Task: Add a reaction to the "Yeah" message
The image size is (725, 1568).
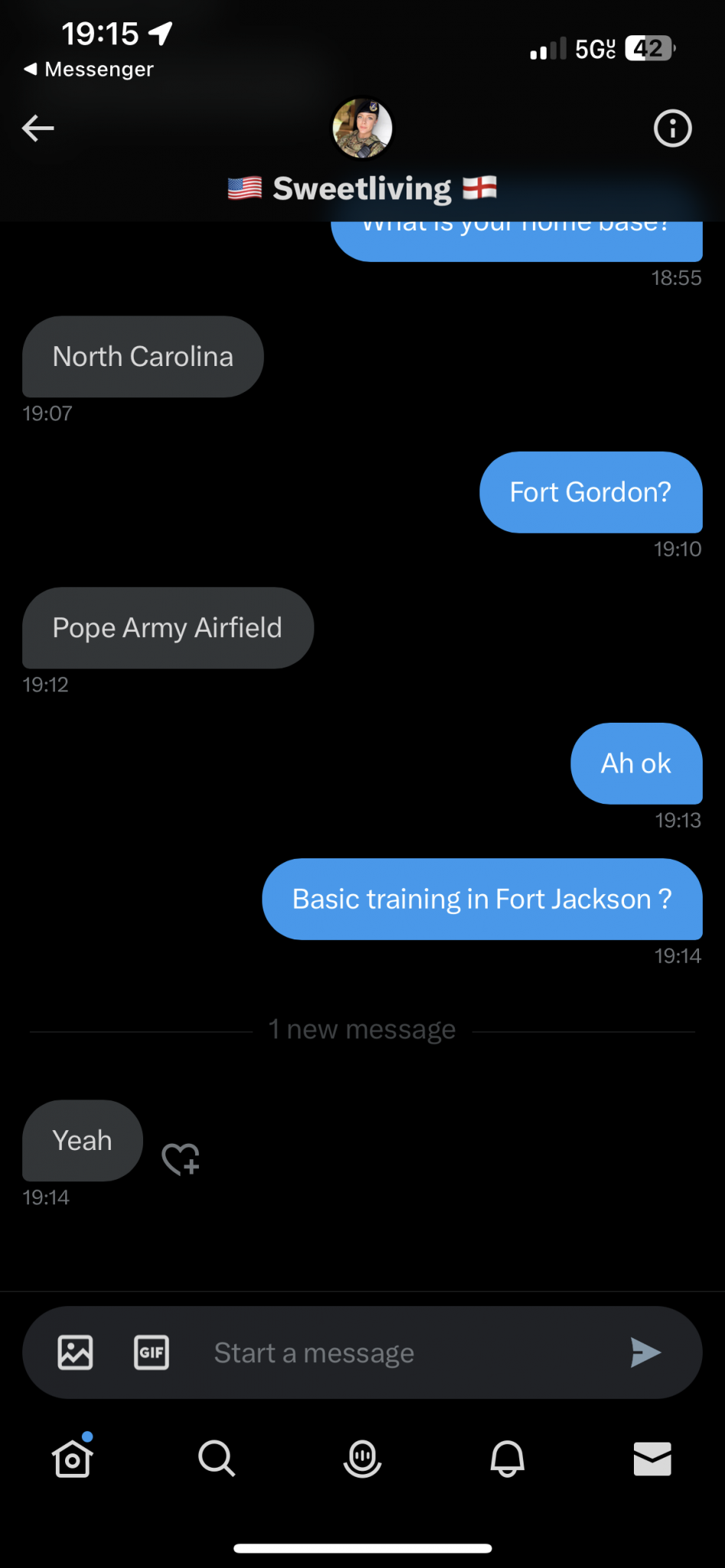Action: [181, 1158]
